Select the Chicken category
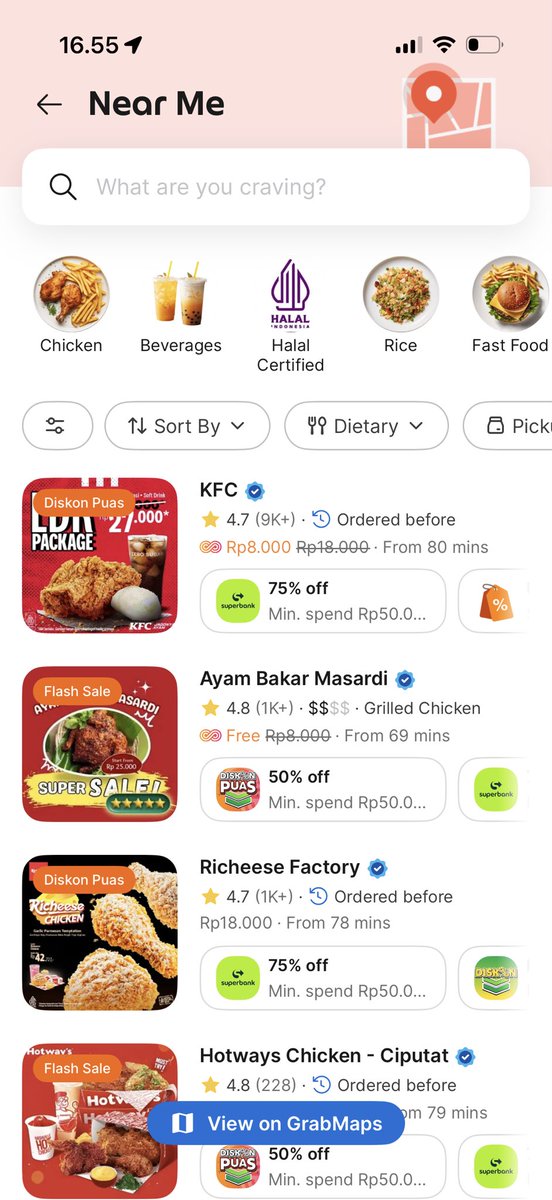This screenshot has height=1200, width=552. click(71, 306)
